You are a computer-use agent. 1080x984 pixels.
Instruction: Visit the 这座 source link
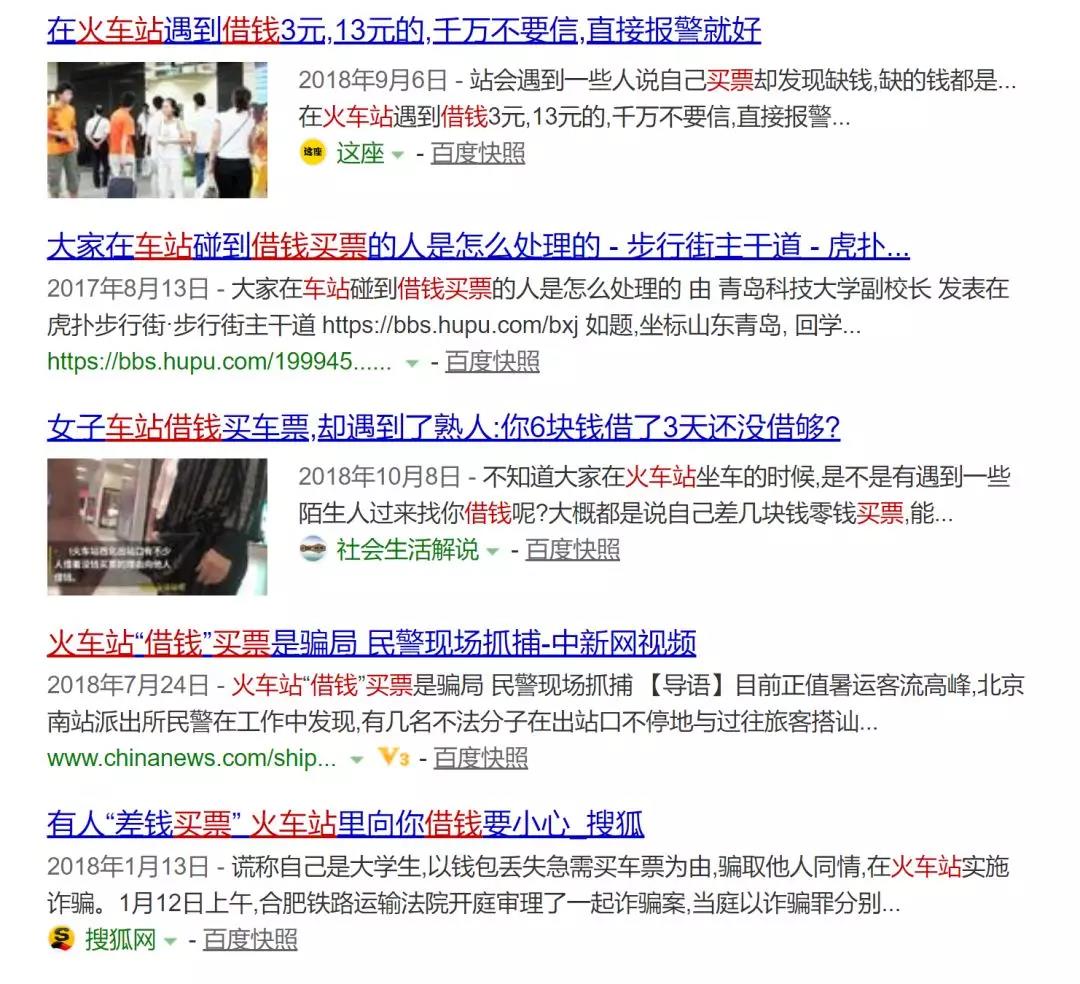(360, 153)
